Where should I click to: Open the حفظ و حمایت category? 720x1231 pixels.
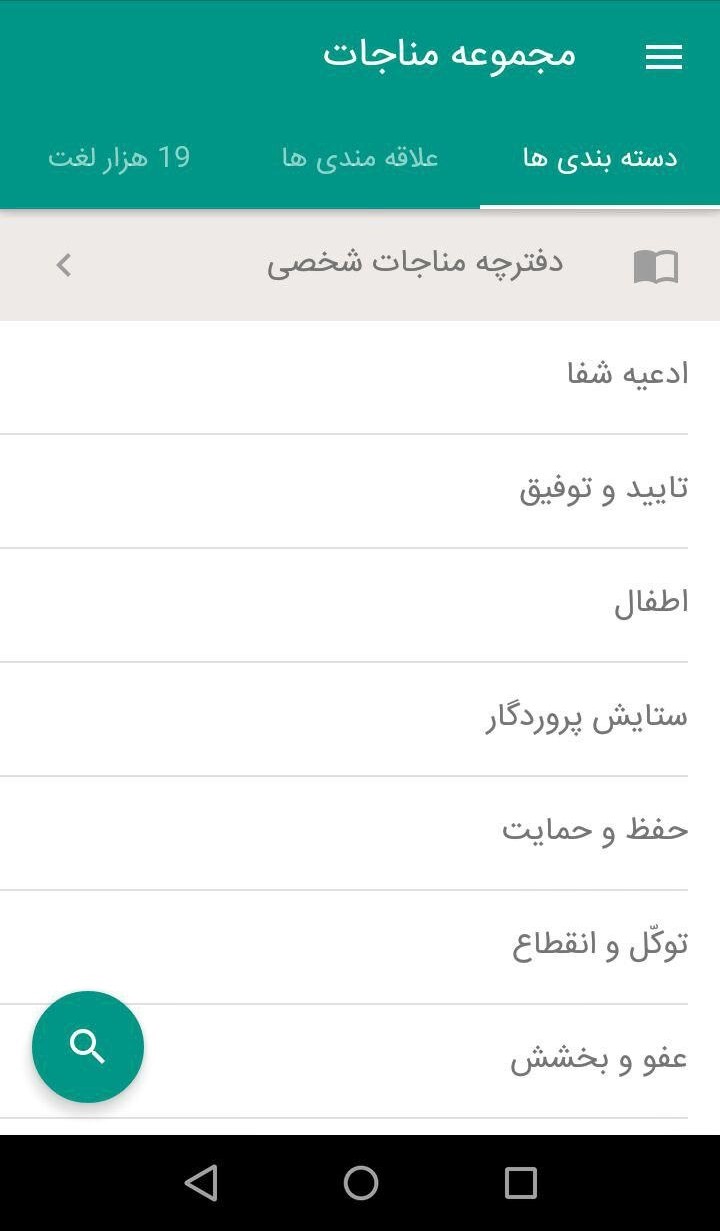click(360, 833)
